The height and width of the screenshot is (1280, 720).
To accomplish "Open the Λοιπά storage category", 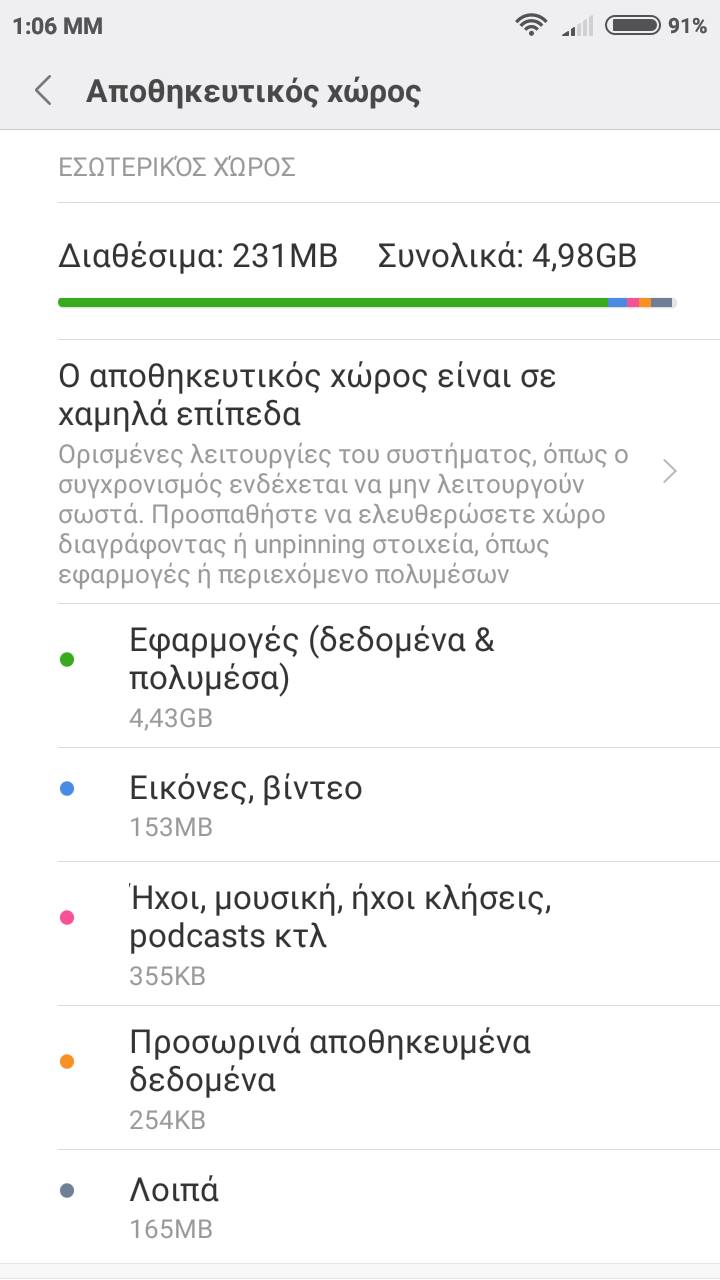I will point(360,1206).
